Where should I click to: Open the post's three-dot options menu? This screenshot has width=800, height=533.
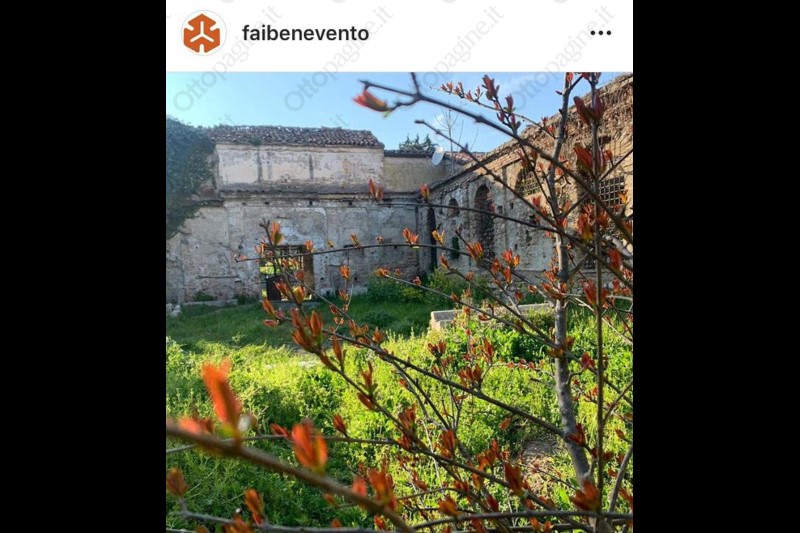pyautogui.click(x=600, y=33)
